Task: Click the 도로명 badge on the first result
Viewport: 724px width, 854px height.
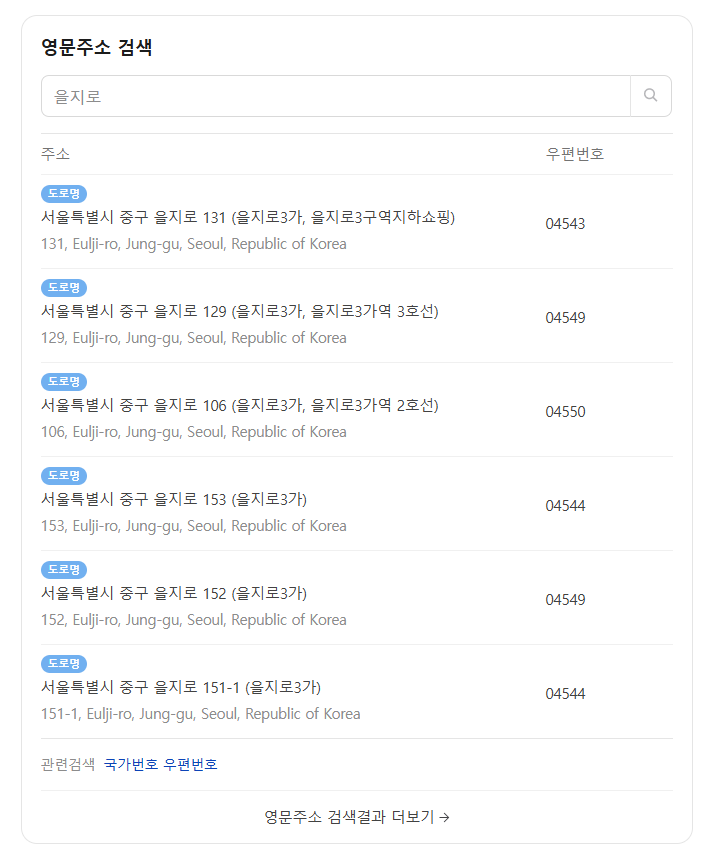Action: [63, 194]
